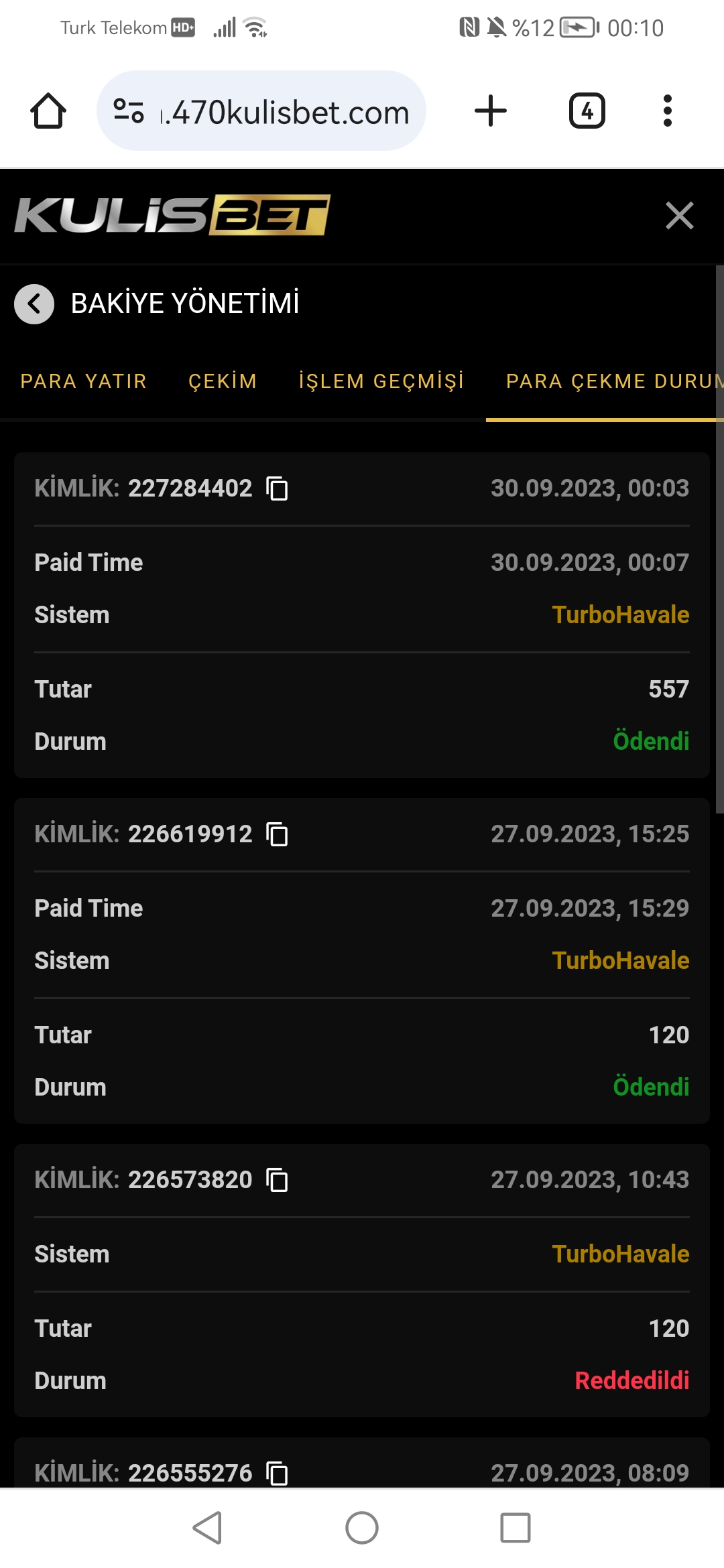Open the Çekim tab
The image size is (724, 1568).
[223, 381]
